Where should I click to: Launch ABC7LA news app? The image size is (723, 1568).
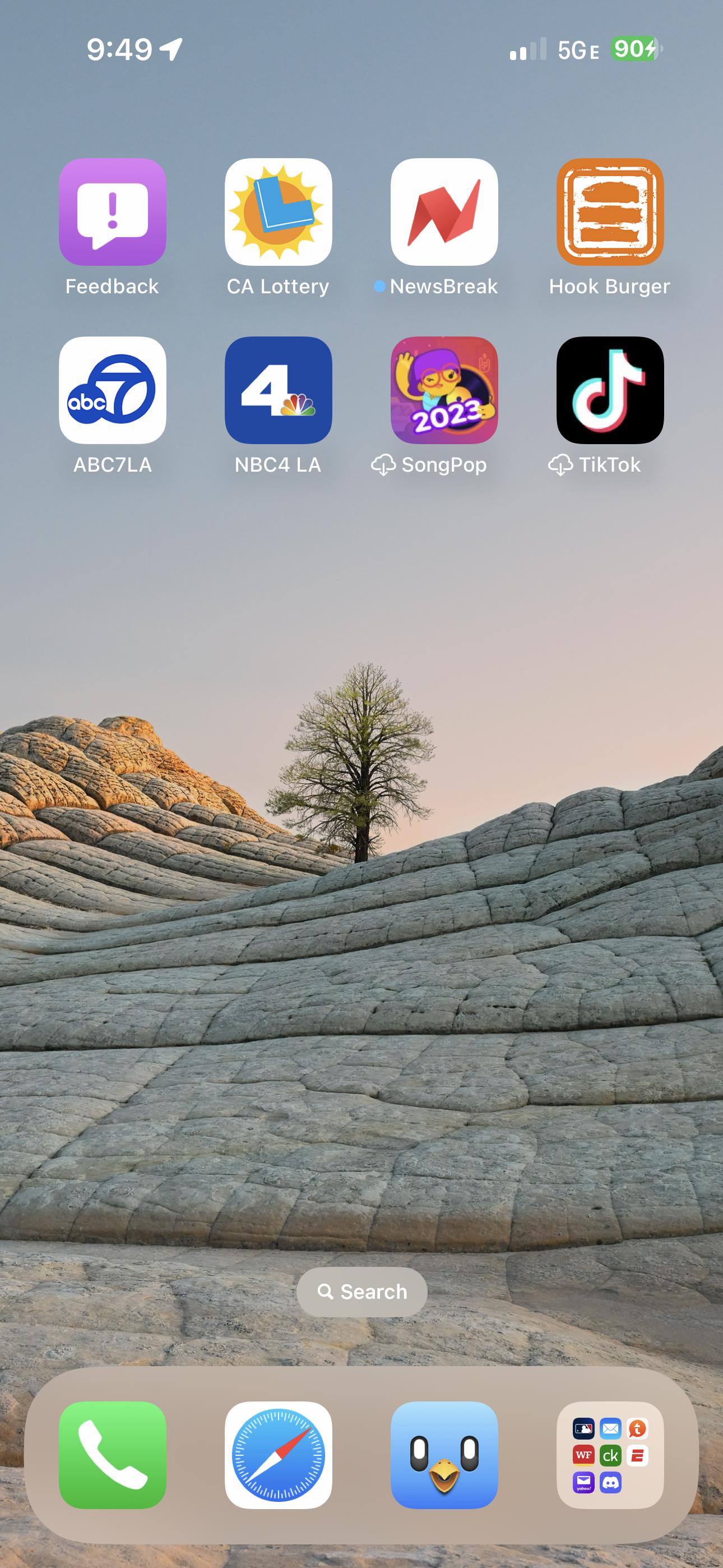tap(113, 390)
